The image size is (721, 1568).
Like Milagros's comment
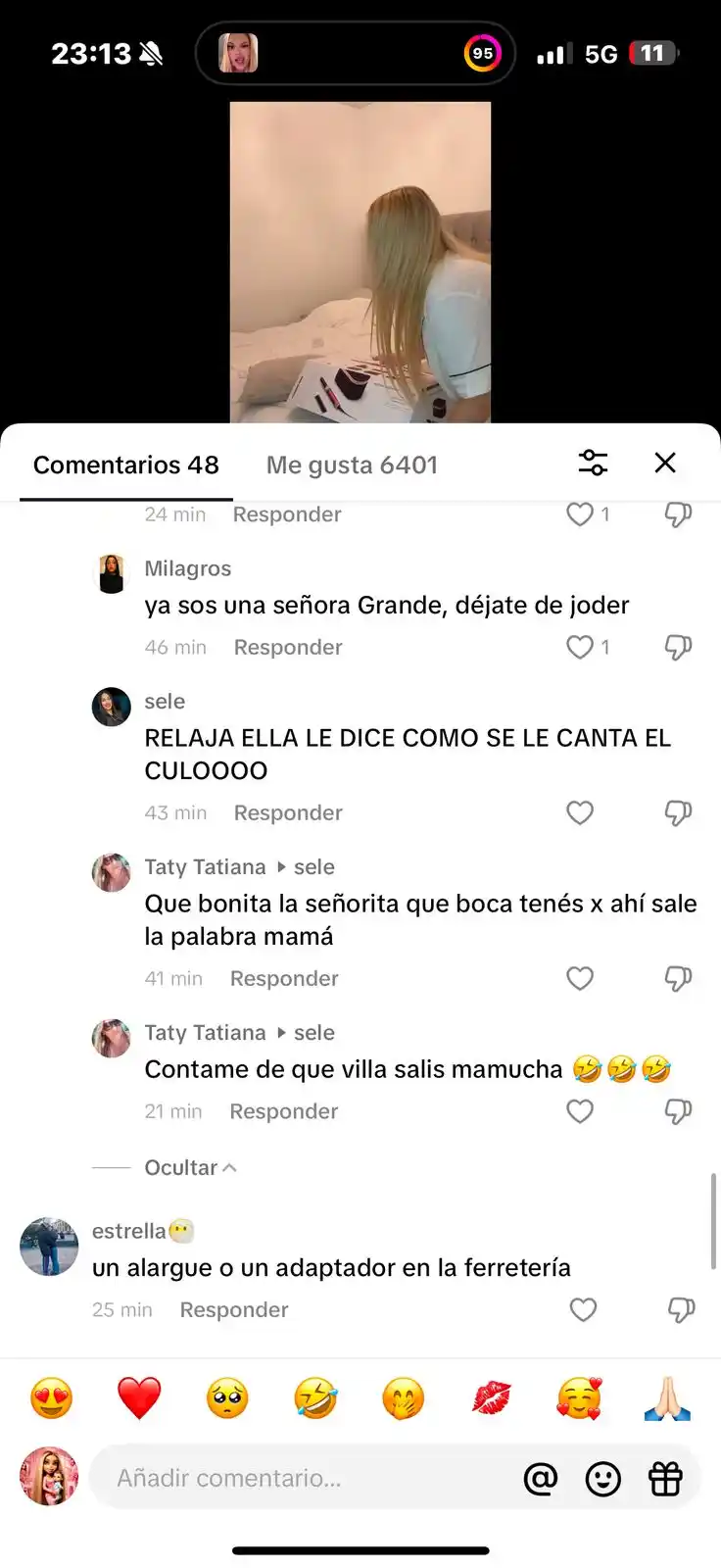click(580, 647)
